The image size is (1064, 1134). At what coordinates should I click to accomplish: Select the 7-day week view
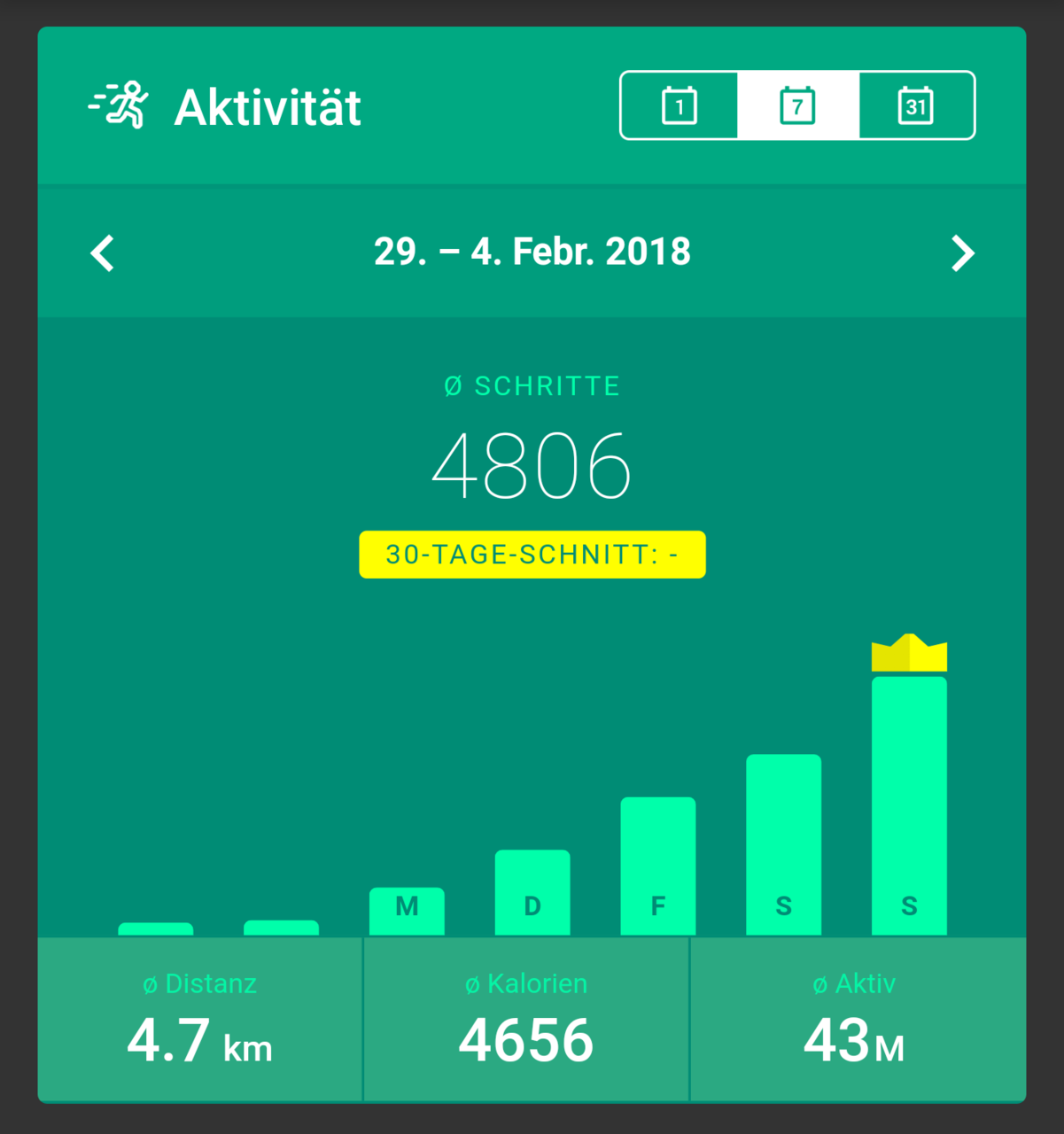(x=797, y=106)
